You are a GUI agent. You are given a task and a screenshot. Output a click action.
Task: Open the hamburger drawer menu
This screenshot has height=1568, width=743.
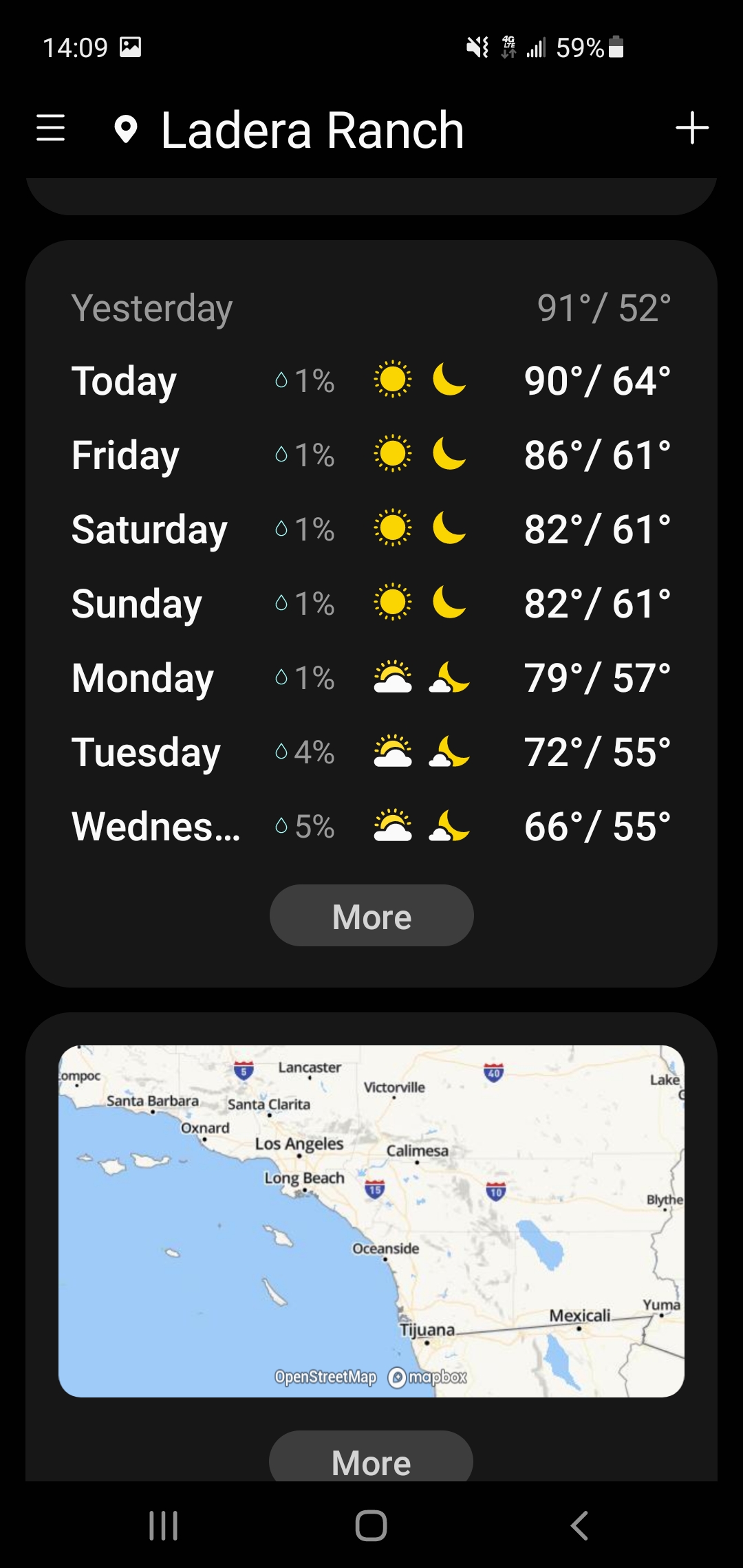(51, 129)
